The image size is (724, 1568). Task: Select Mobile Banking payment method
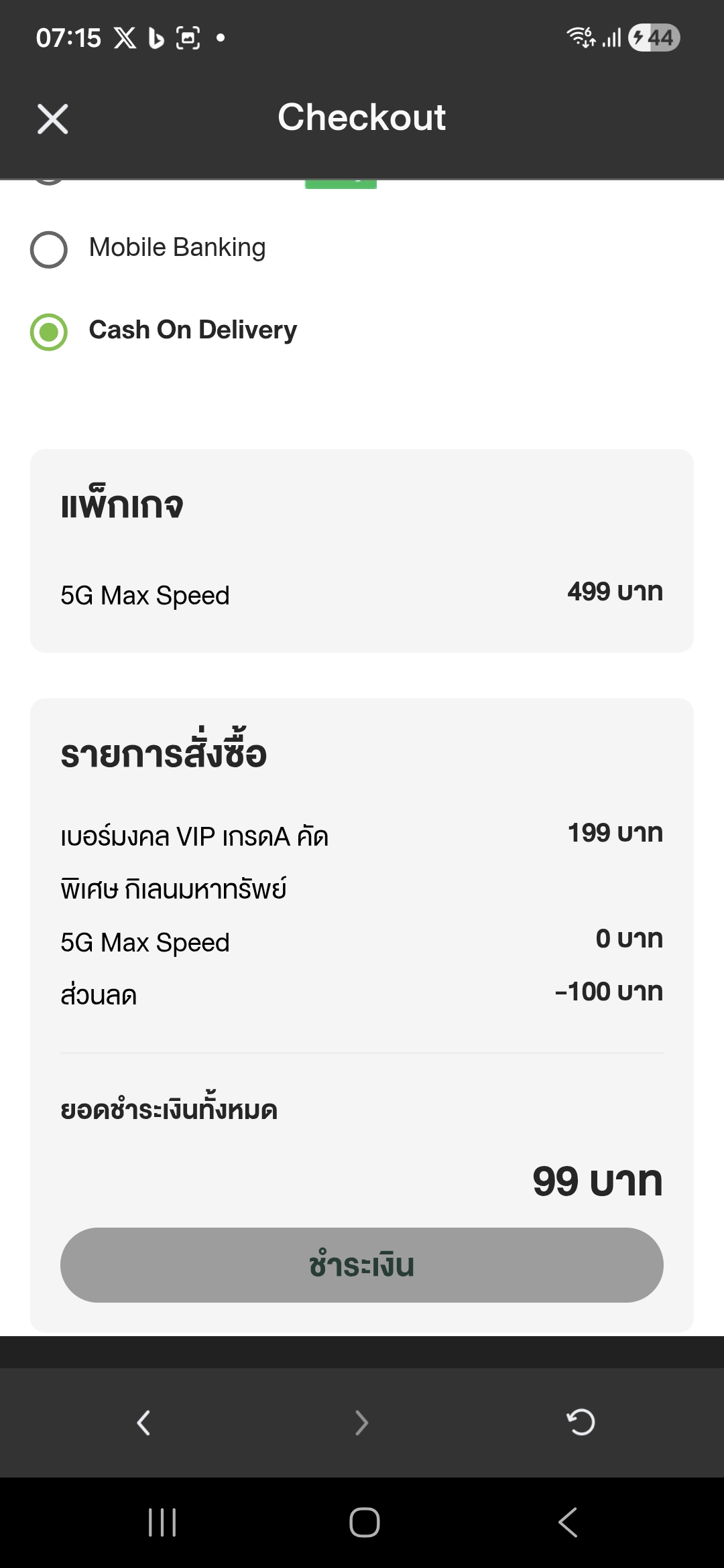point(49,249)
